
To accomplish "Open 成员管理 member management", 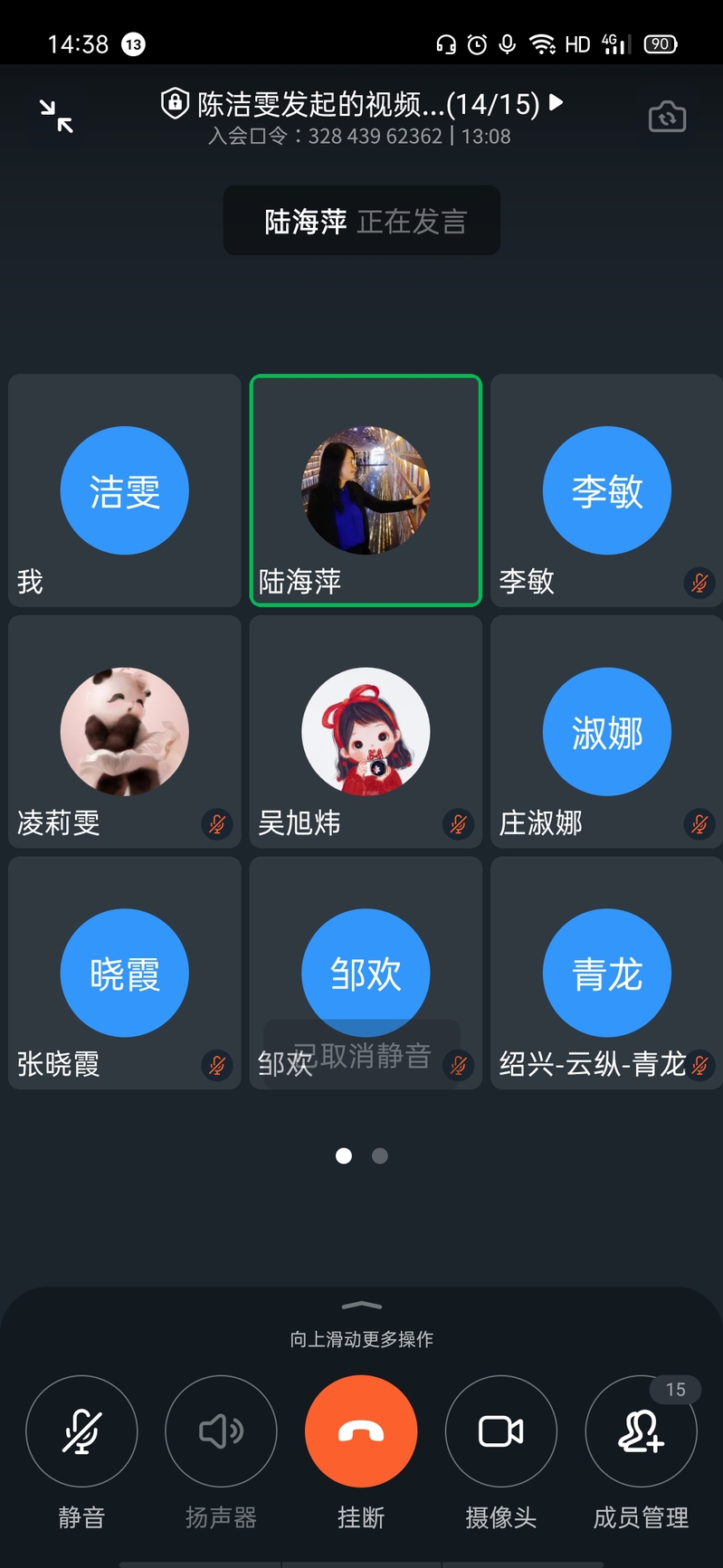I will pyautogui.click(x=641, y=1430).
